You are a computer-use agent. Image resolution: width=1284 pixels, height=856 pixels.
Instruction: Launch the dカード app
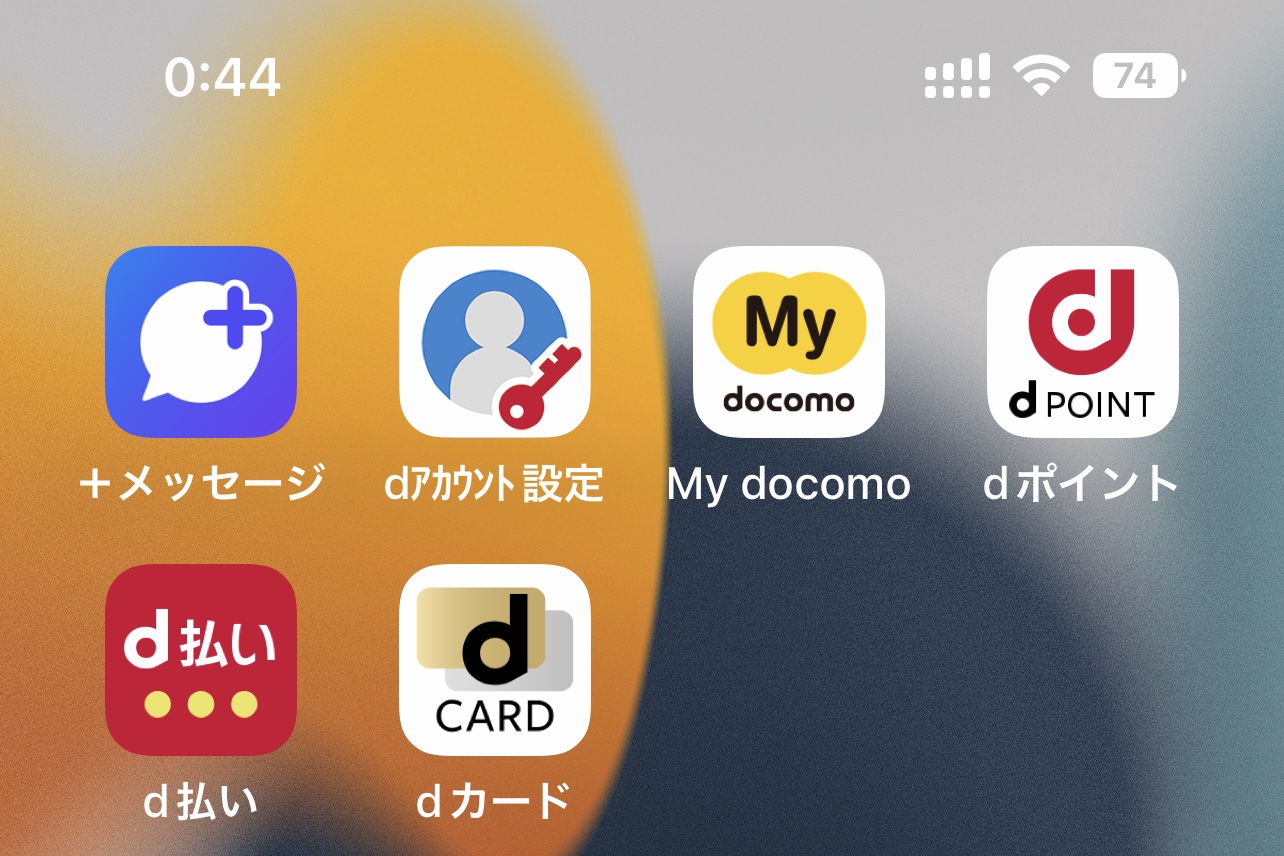point(495,660)
